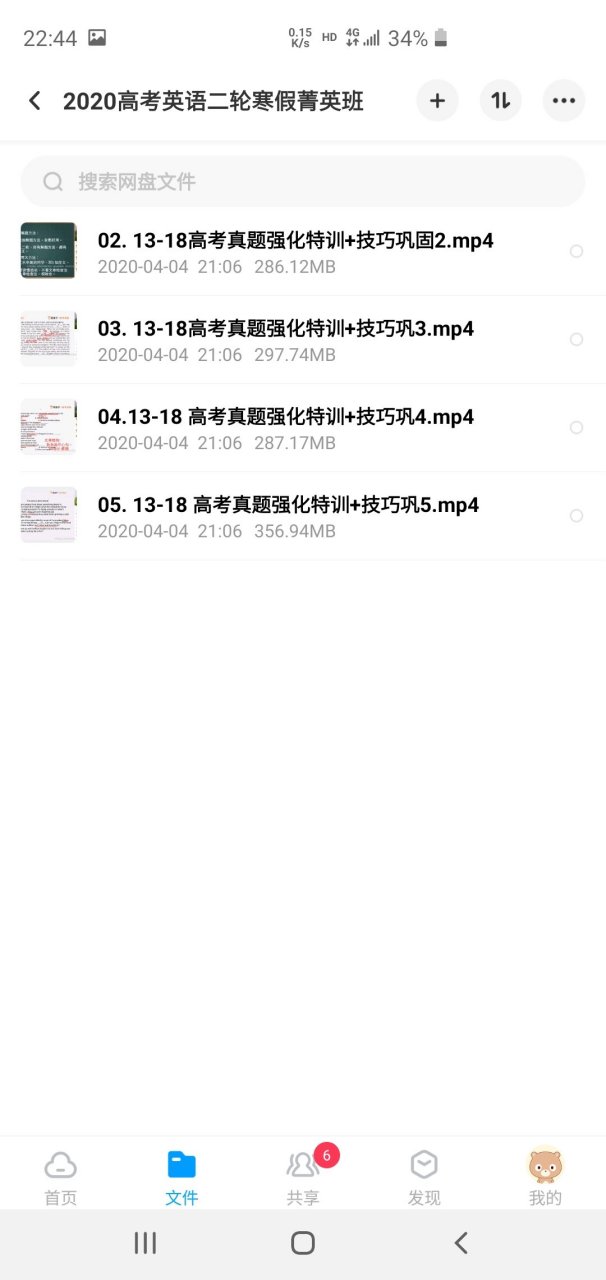
Task: Go back from the 2020高考英语 folder
Action: (35, 100)
